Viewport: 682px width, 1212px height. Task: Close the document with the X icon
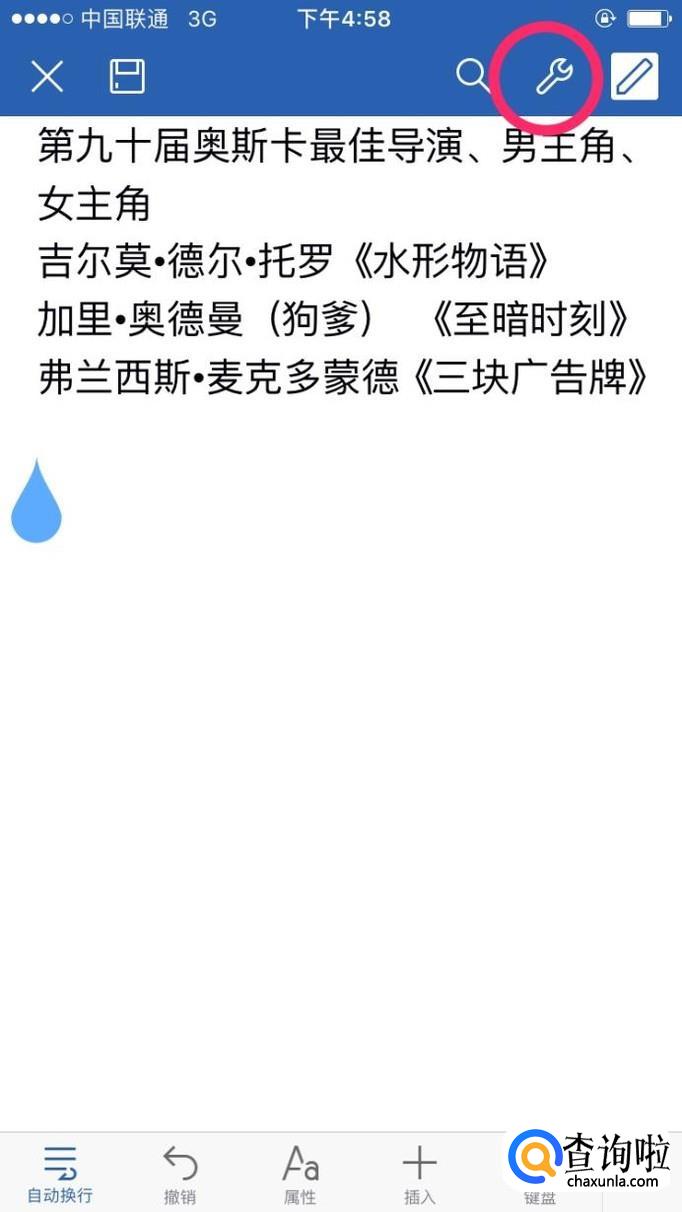47,76
